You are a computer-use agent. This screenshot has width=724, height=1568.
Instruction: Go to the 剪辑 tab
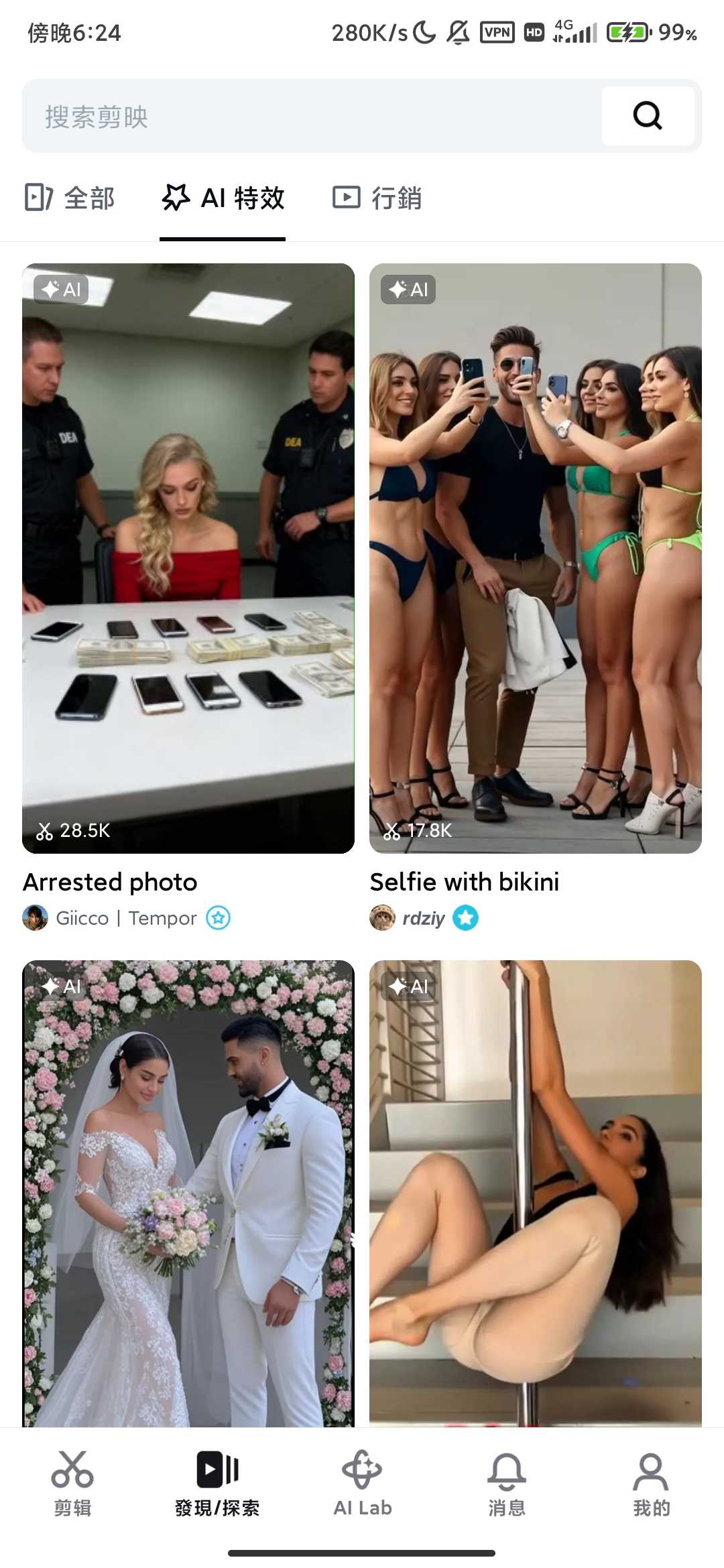click(x=72, y=1484)
